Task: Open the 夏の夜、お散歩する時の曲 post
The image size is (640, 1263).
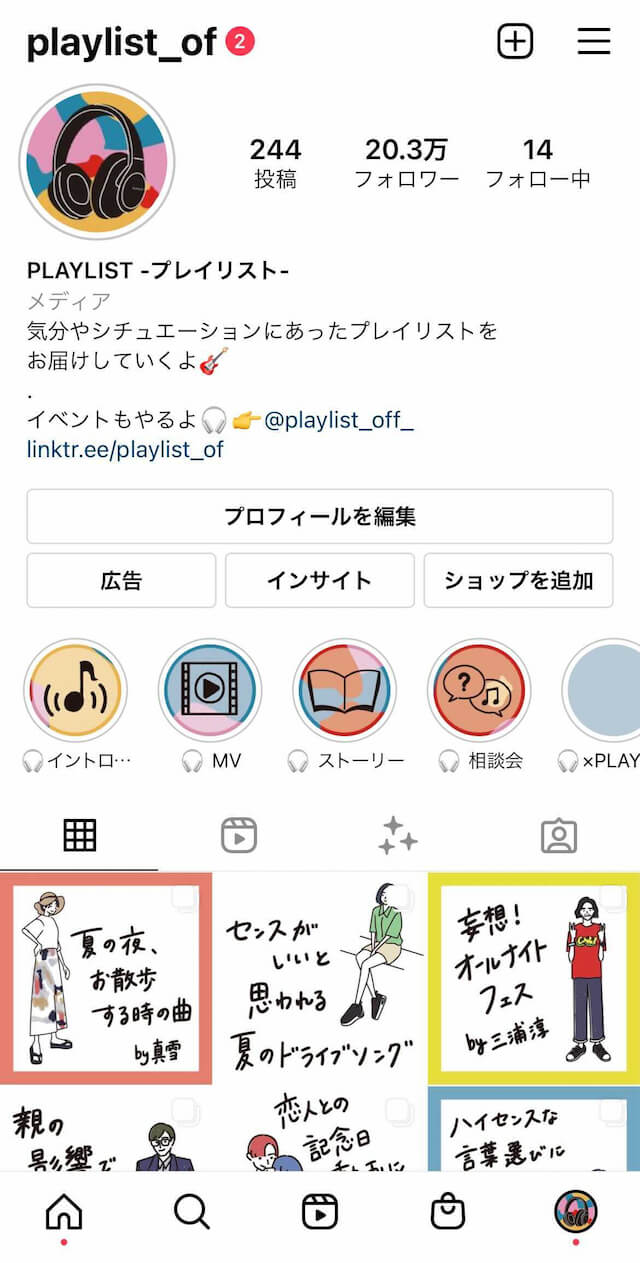Action: [106, 978]
